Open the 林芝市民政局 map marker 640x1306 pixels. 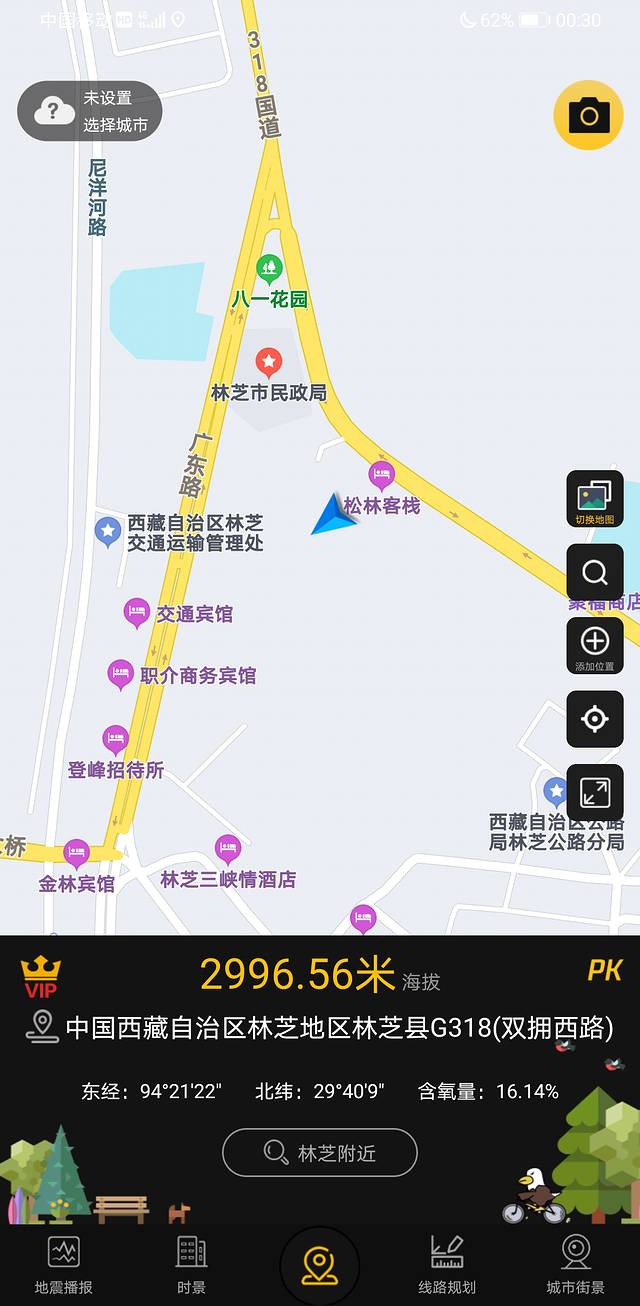coord(268,361)
